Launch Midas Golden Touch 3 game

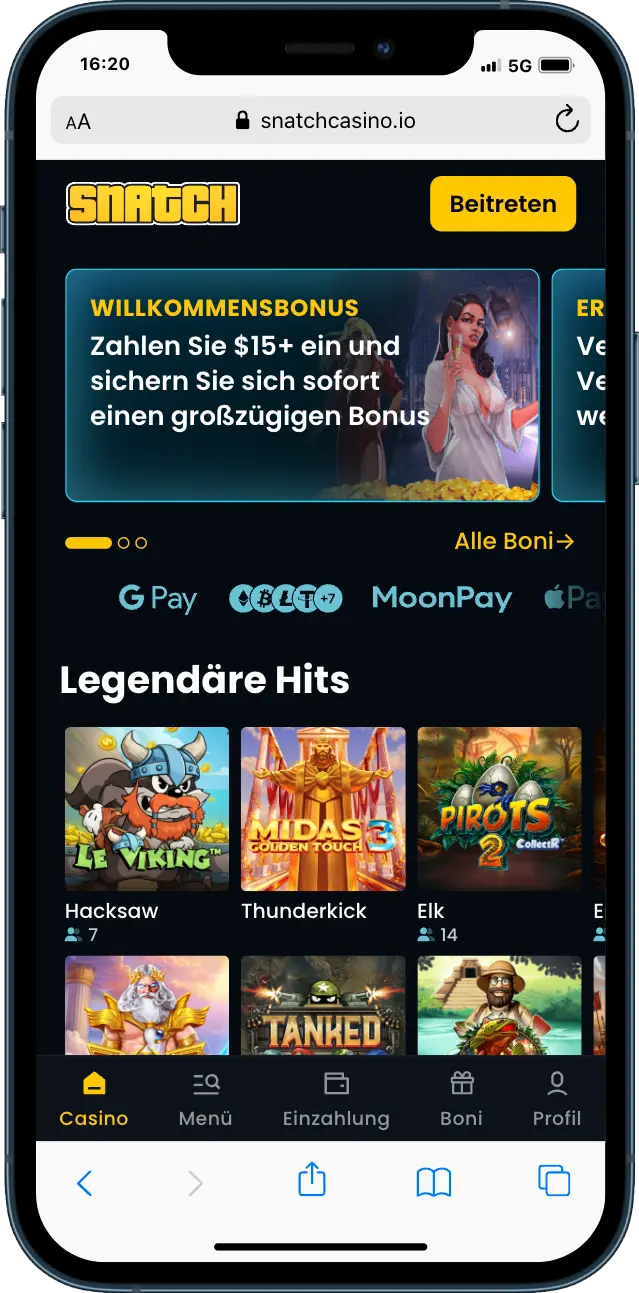[323, 808]
